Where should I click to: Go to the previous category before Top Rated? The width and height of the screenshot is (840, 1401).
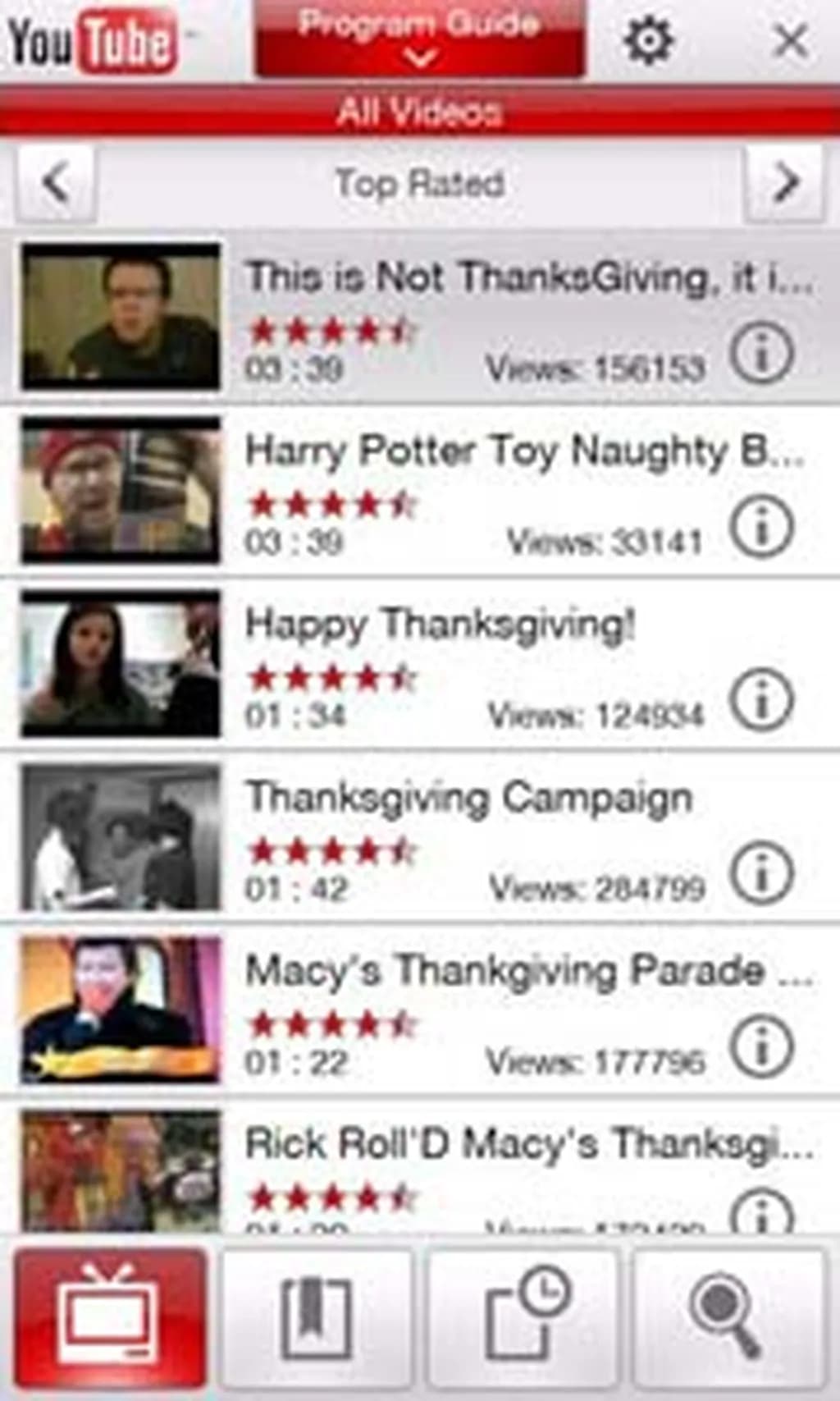click(x=56, y=183)
